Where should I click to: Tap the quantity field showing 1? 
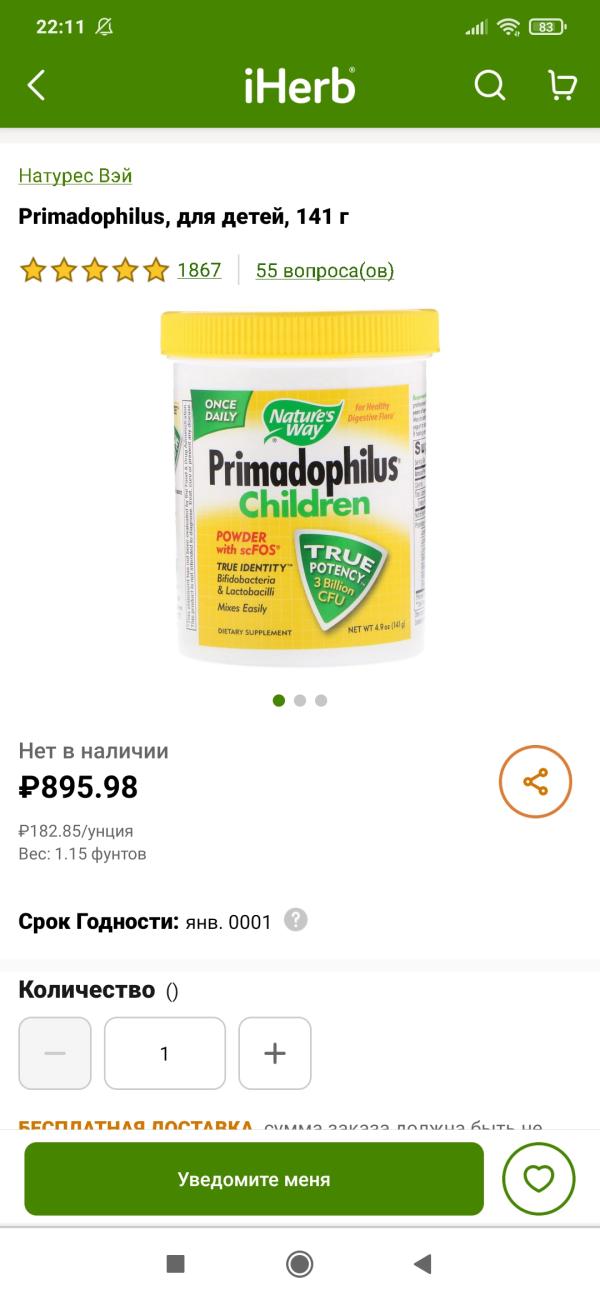[x=165, y=1053]
